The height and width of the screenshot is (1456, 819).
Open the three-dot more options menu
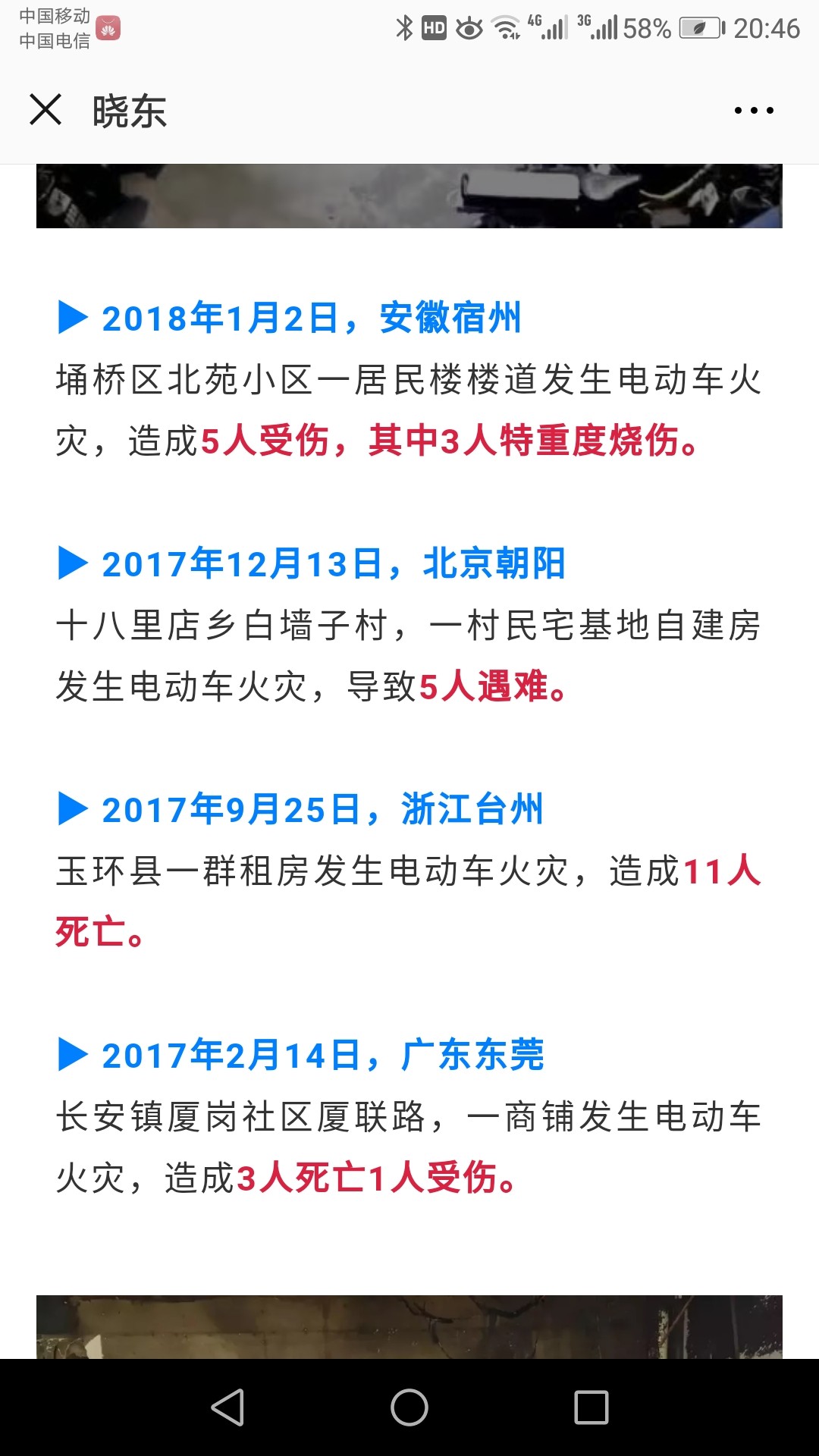(754, 111)
